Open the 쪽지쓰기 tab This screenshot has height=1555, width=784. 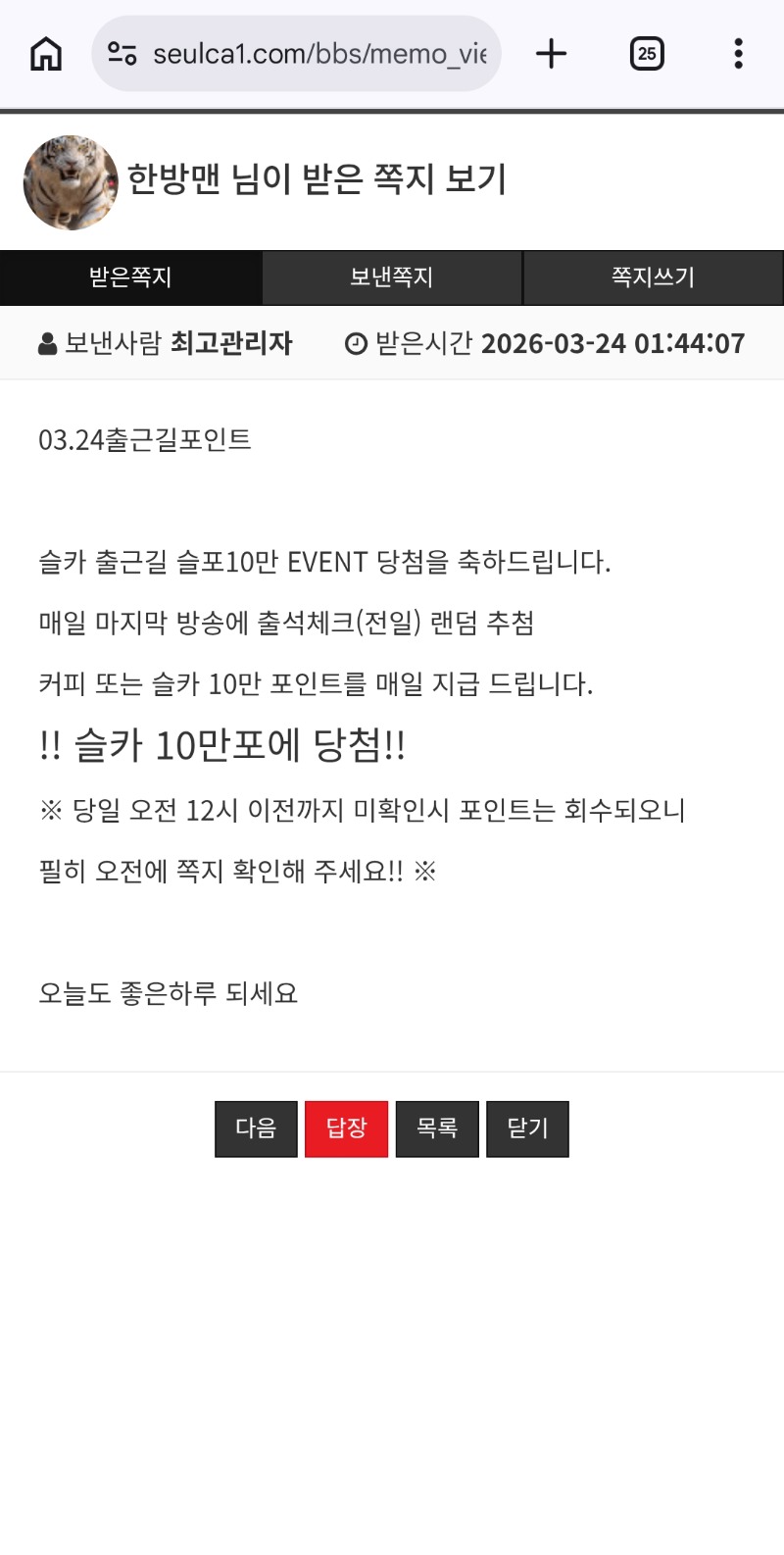653,277
